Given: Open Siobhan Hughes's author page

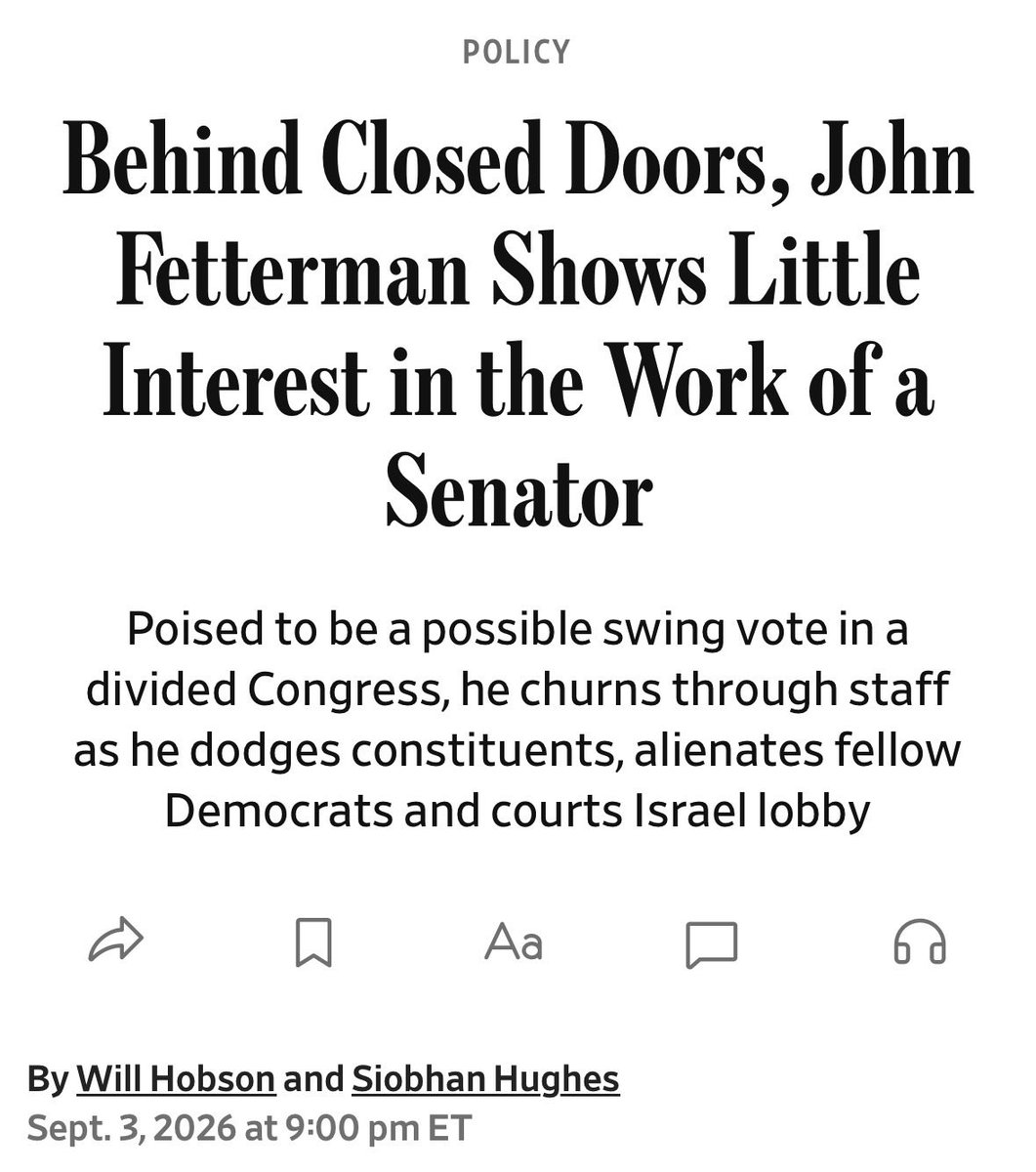Looking at the screenshot, I should coord(485,1079).
